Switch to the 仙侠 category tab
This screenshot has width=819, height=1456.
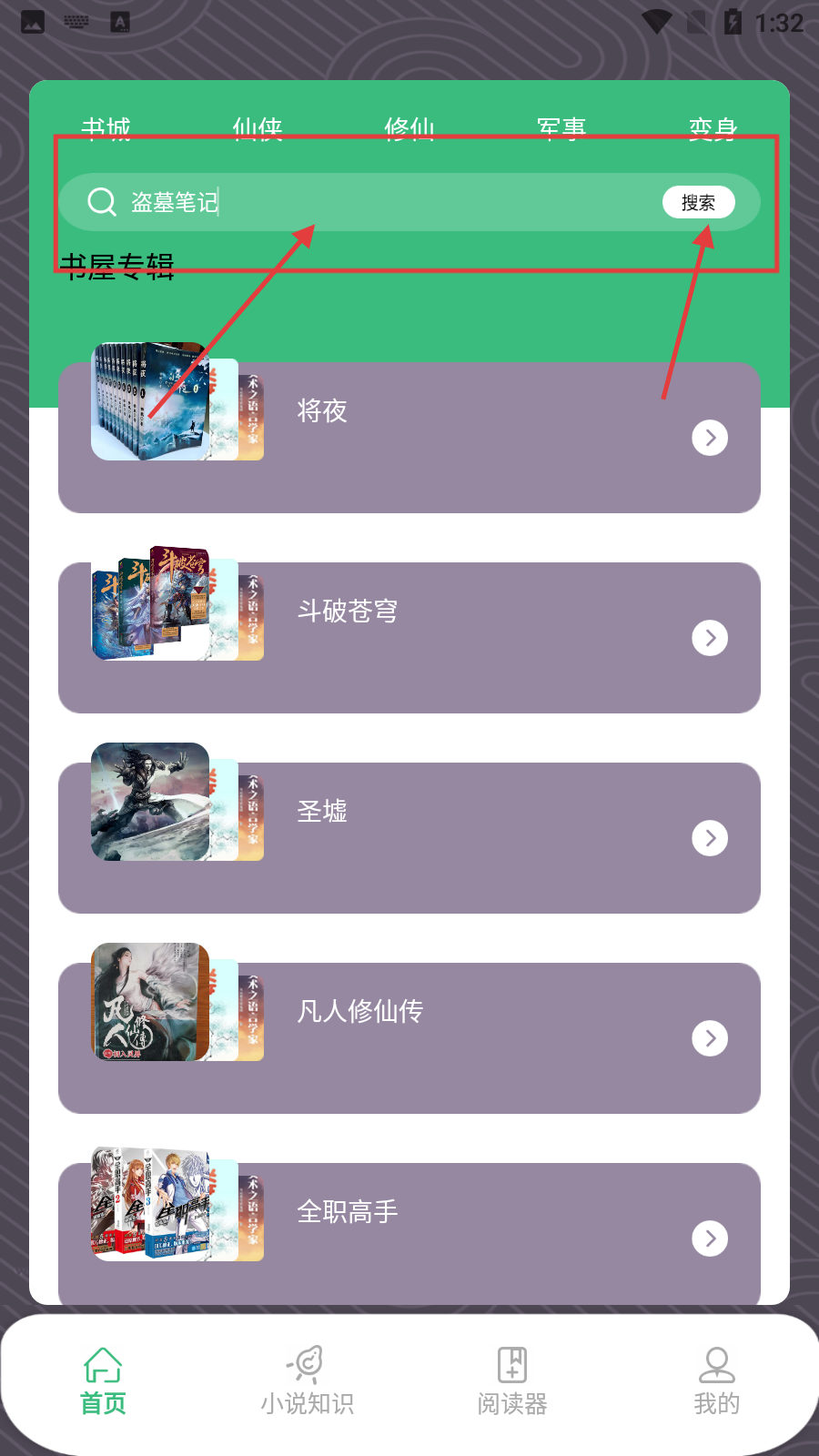pyautogui.click(x=258, y=127)
